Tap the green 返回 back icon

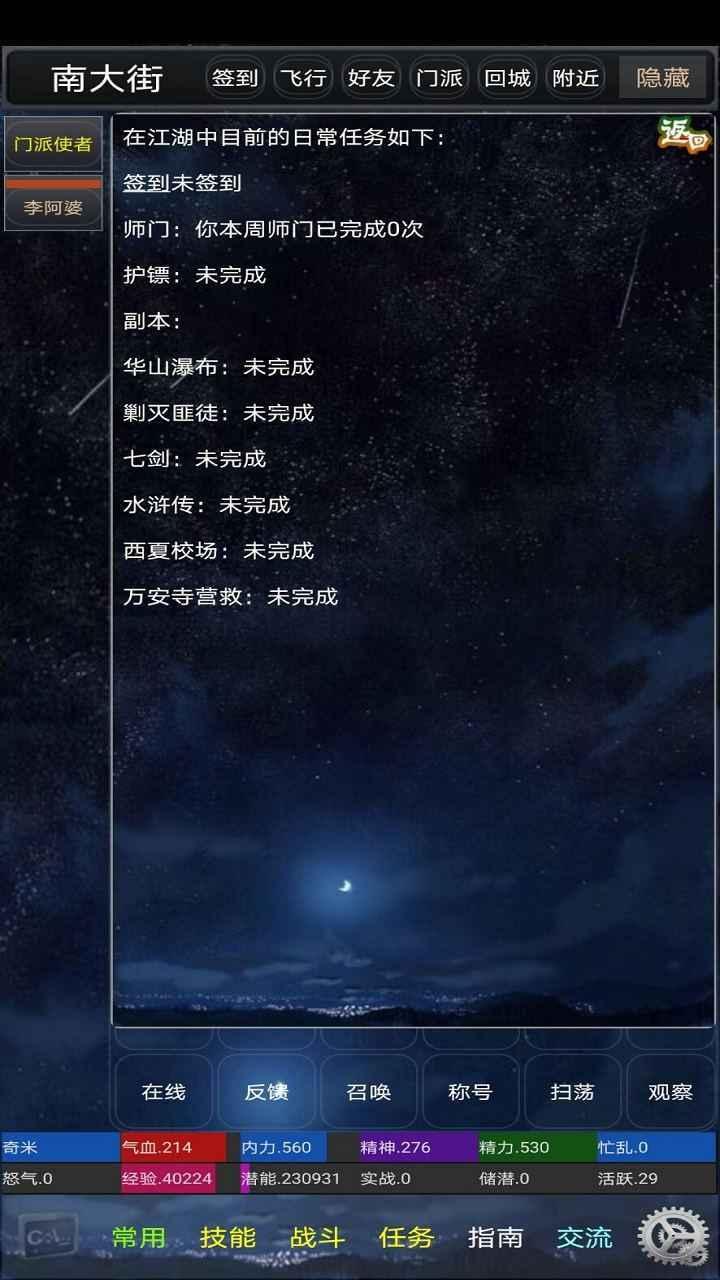coord(684,134)
